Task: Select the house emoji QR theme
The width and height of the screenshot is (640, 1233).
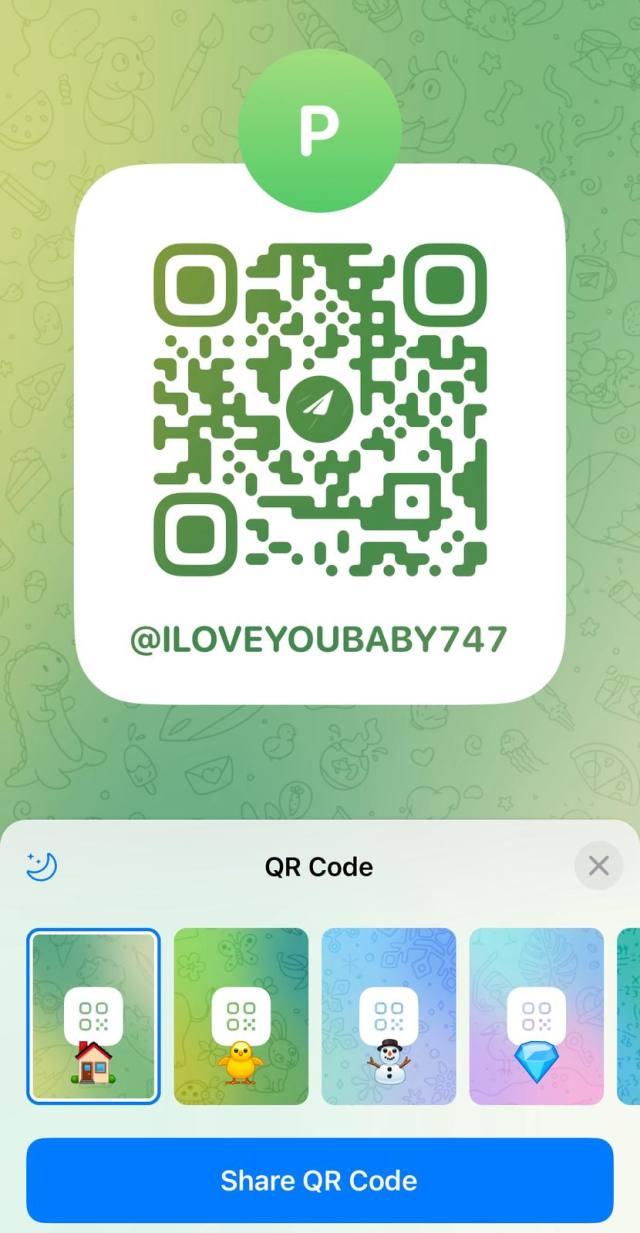Action: (x=93, y=1016)
